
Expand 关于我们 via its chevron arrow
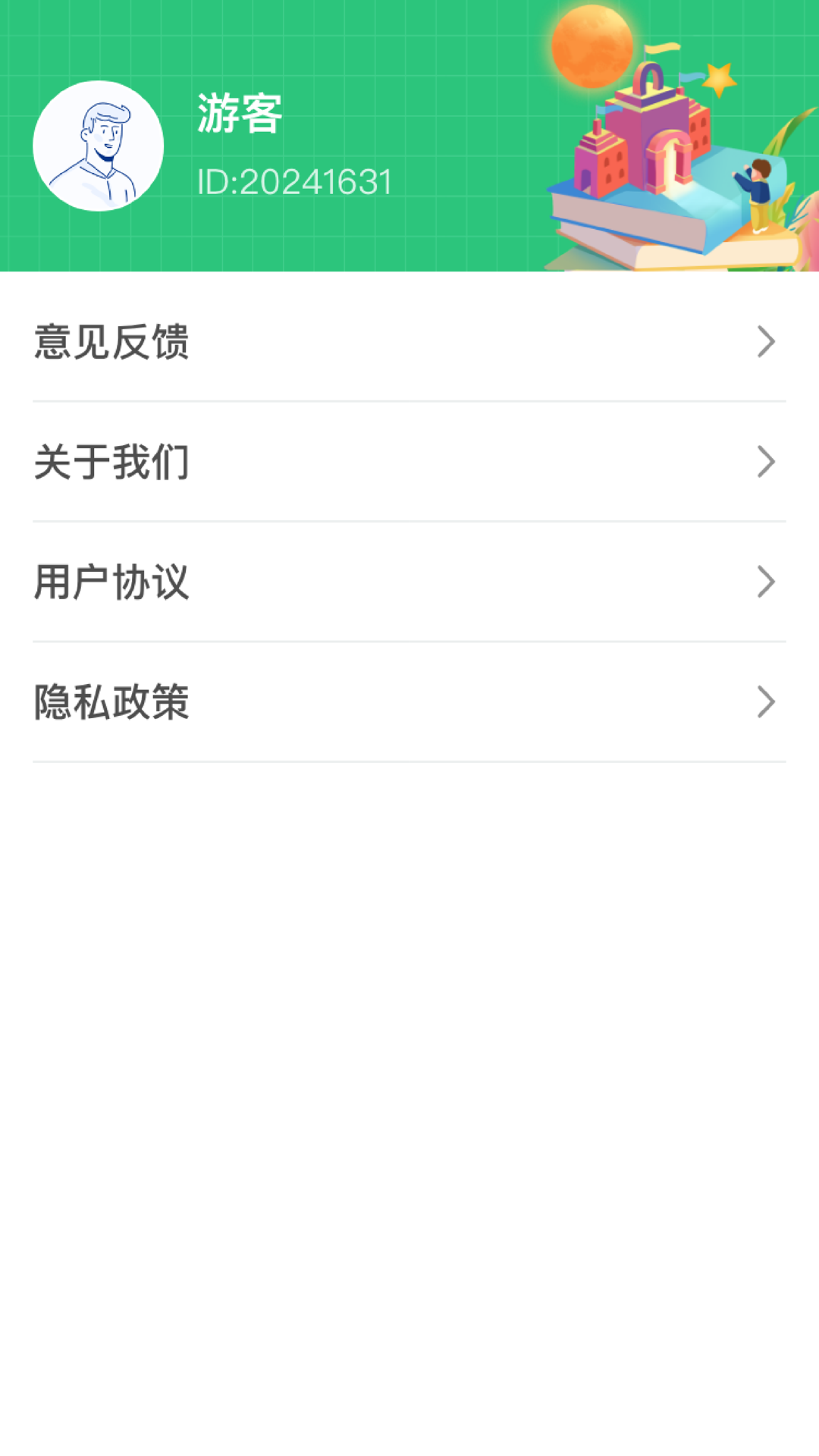point(766,461)
